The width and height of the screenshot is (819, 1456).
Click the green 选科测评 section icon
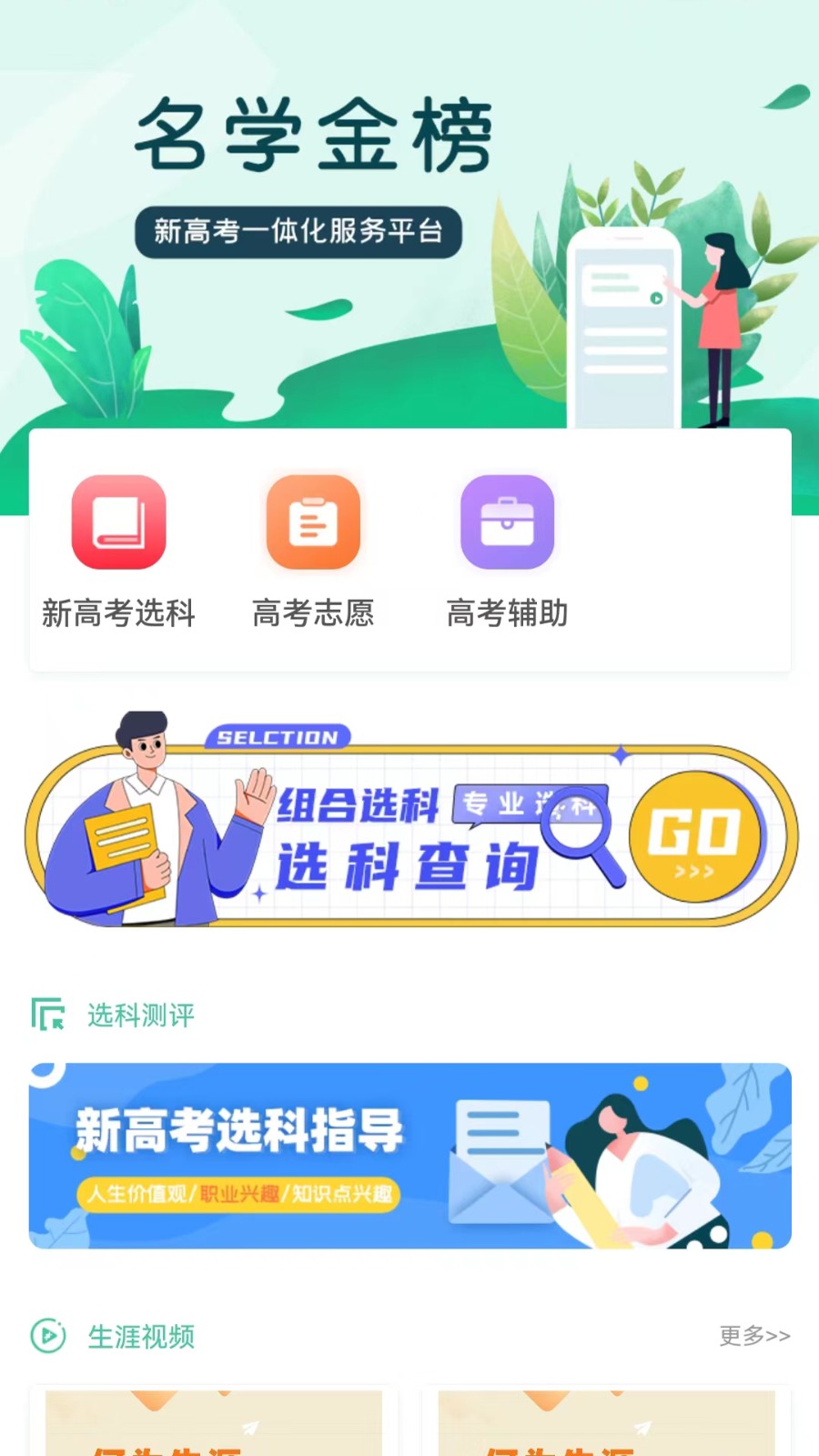point(47,1015)
